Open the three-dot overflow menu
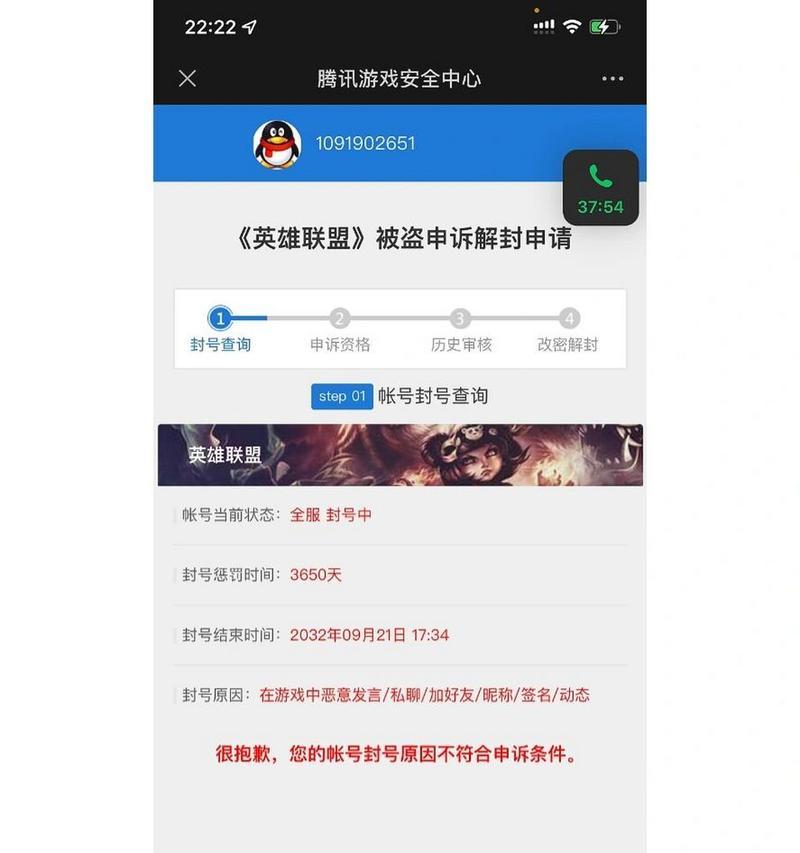 point(612,79)
